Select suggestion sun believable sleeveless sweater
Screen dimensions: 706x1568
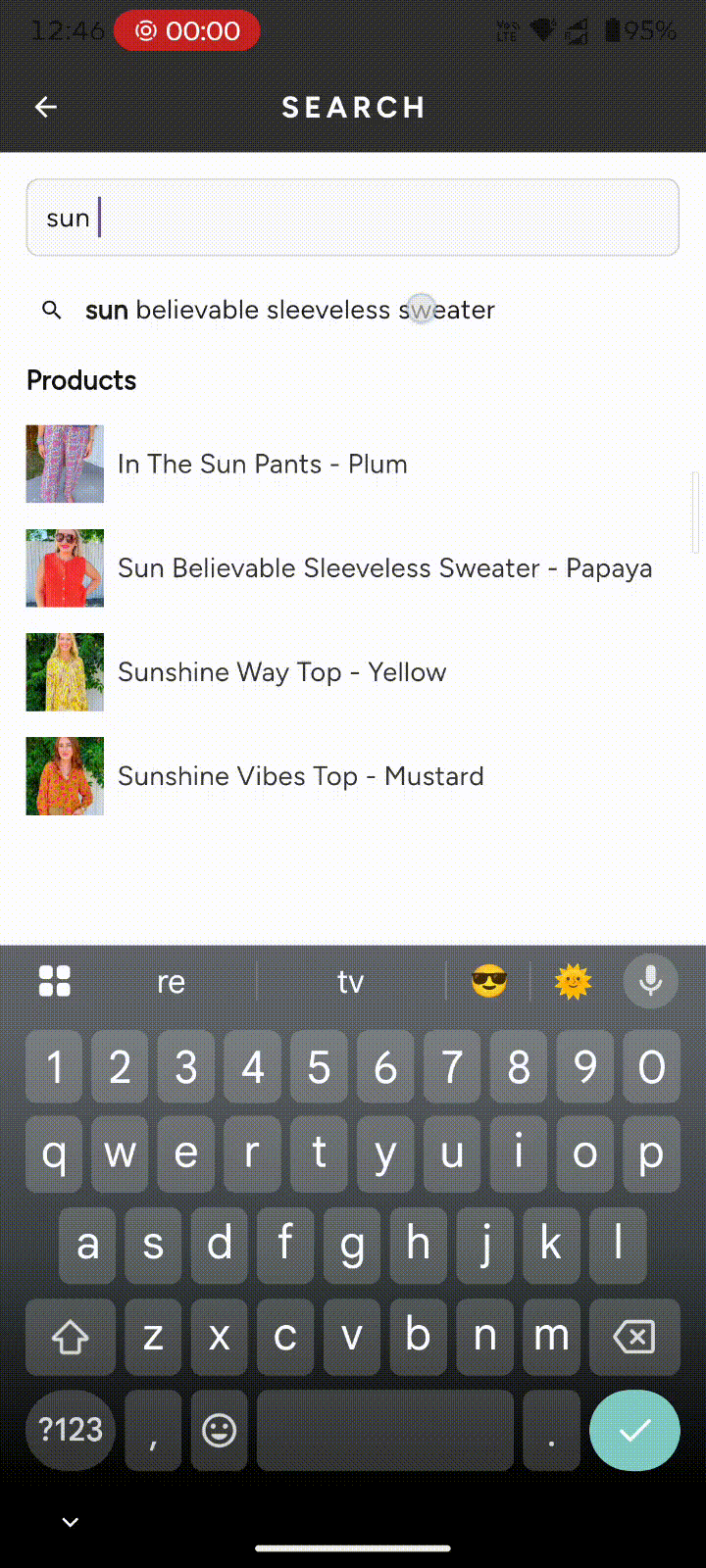pos(289,310)
